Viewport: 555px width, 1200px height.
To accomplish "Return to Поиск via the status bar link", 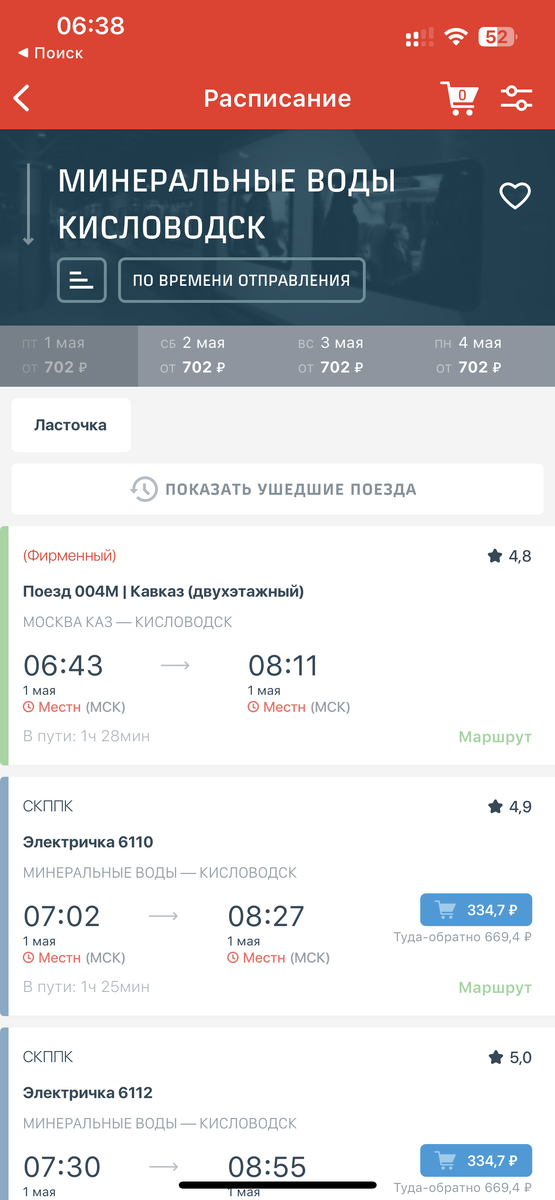I will 50,53.
